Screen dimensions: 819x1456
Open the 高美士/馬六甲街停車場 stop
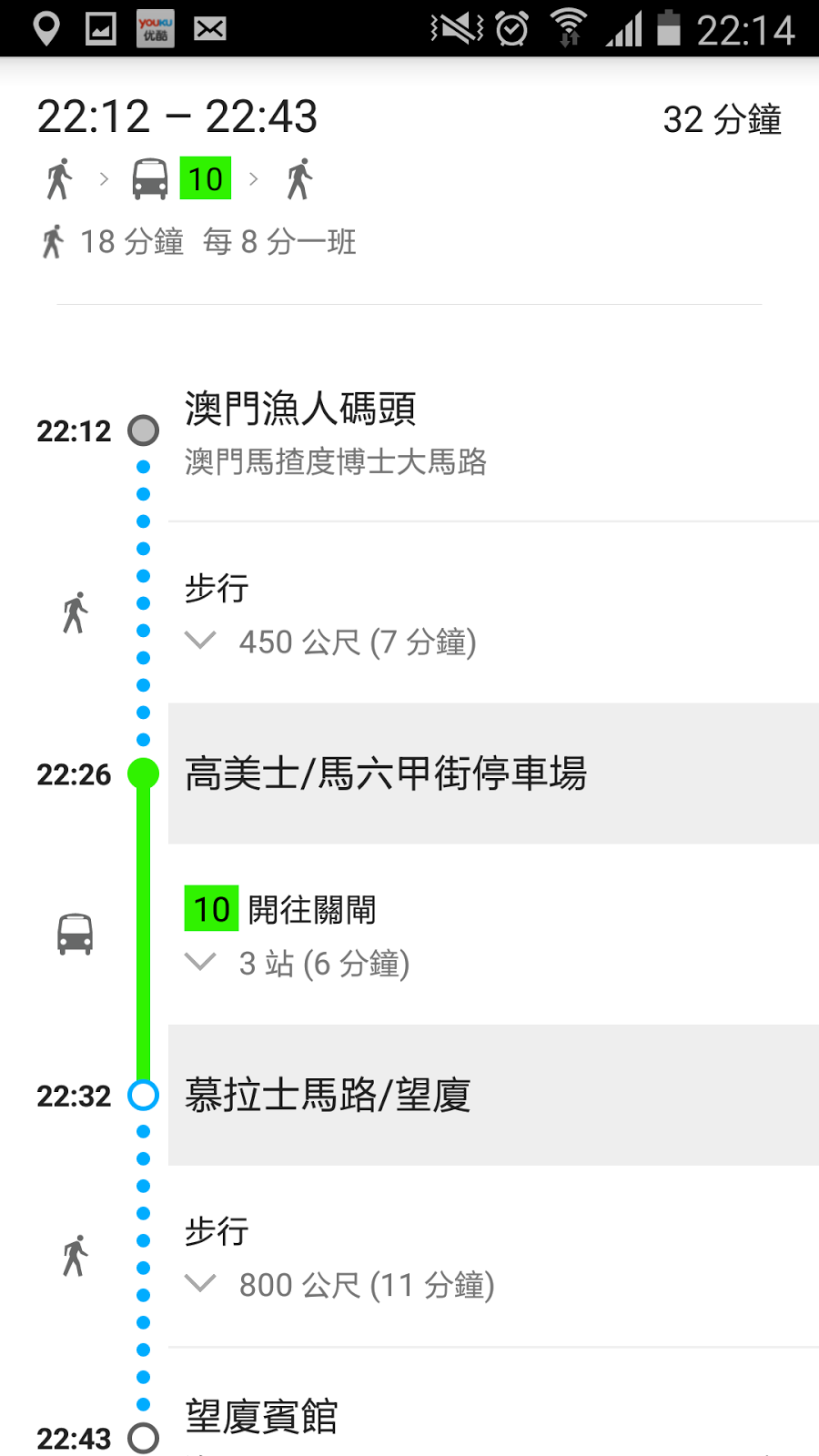(493, 773)
